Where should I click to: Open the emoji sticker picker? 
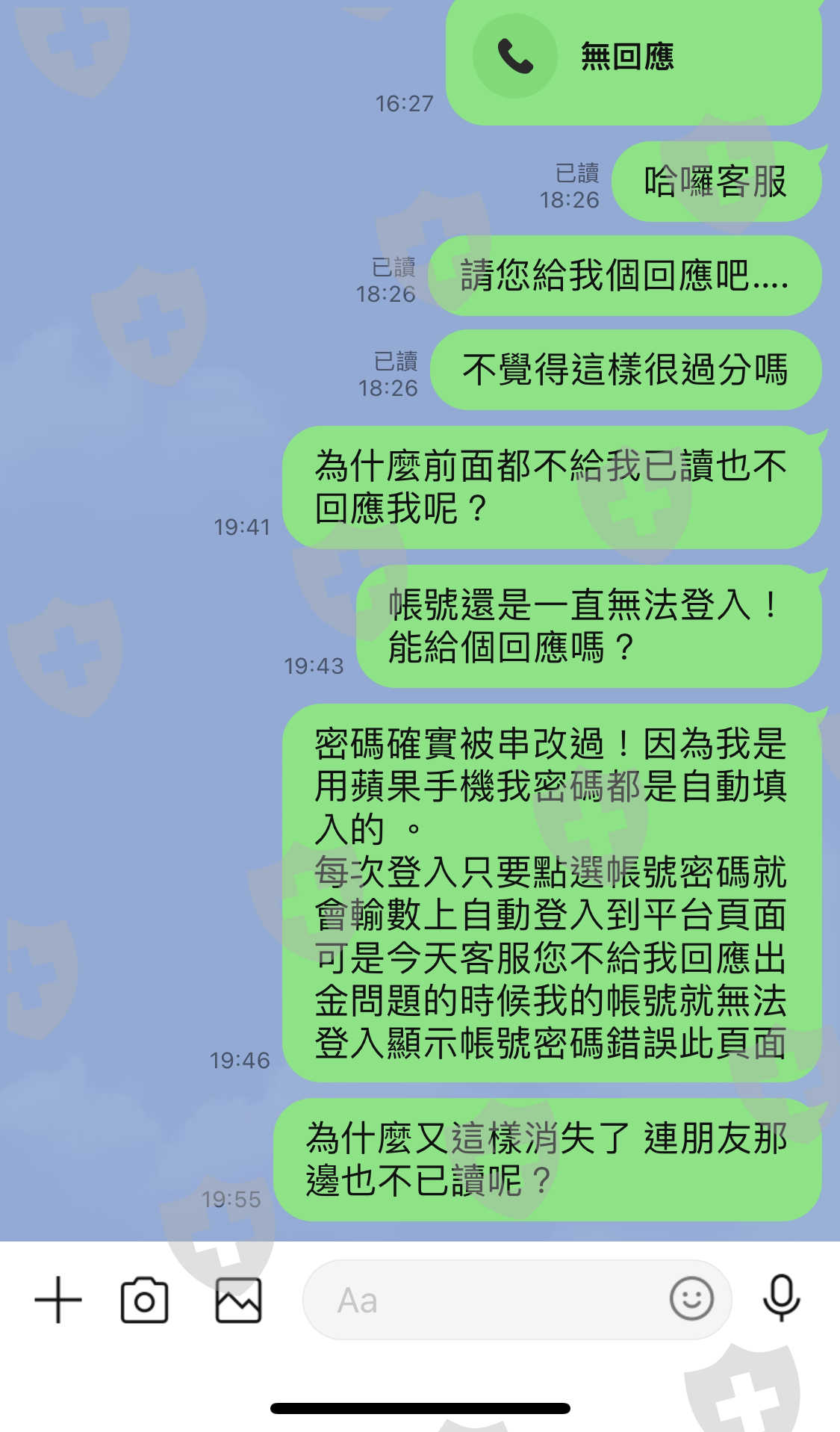pos(691,1299)
